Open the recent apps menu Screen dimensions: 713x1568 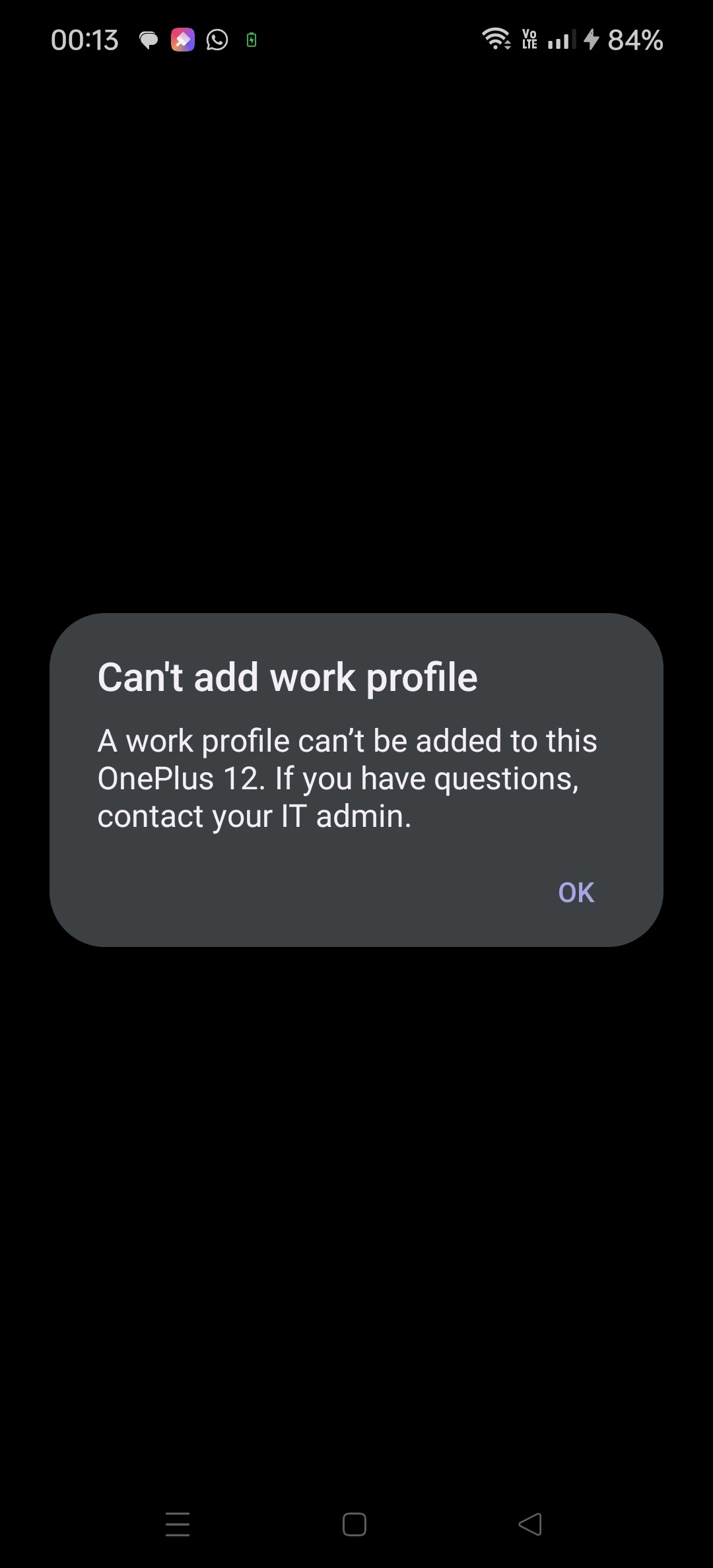click(x=178, y=1524)
